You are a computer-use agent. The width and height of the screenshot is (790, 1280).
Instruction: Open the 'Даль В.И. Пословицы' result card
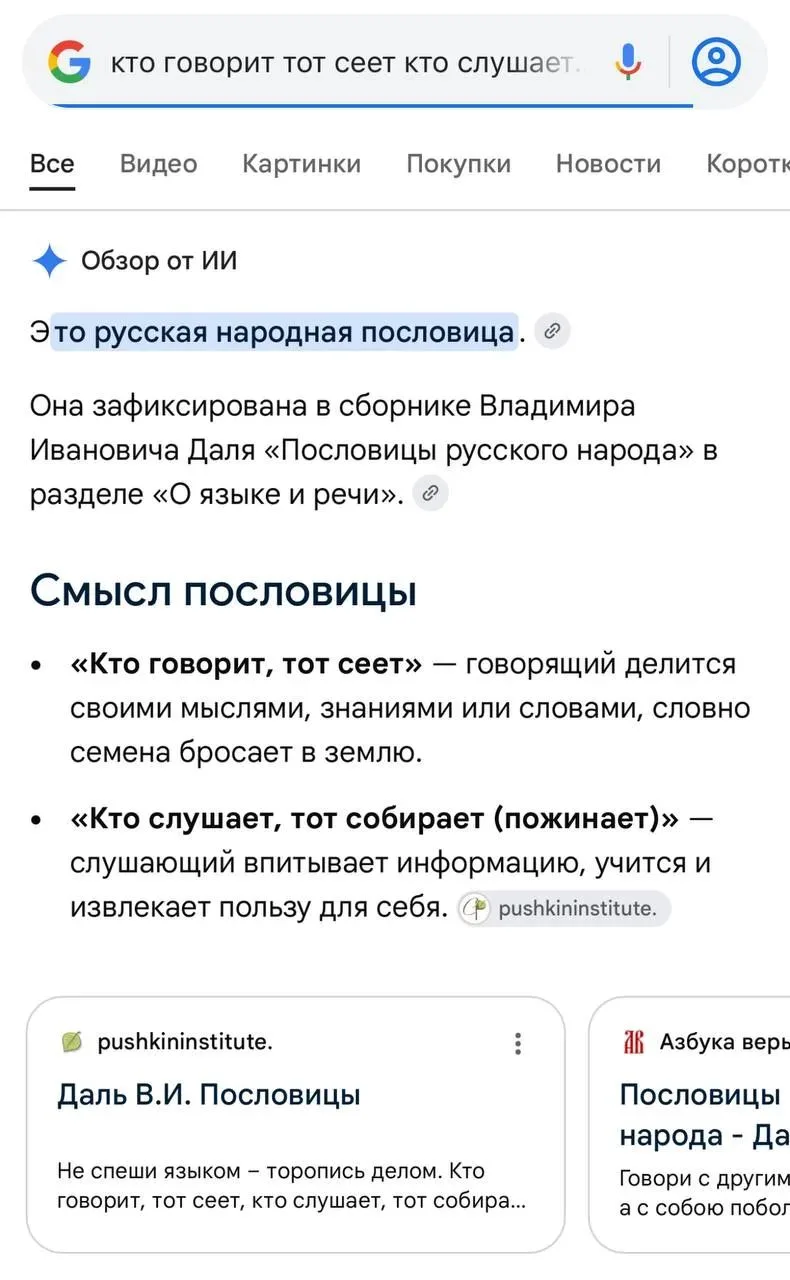[x=296, y=1124]
